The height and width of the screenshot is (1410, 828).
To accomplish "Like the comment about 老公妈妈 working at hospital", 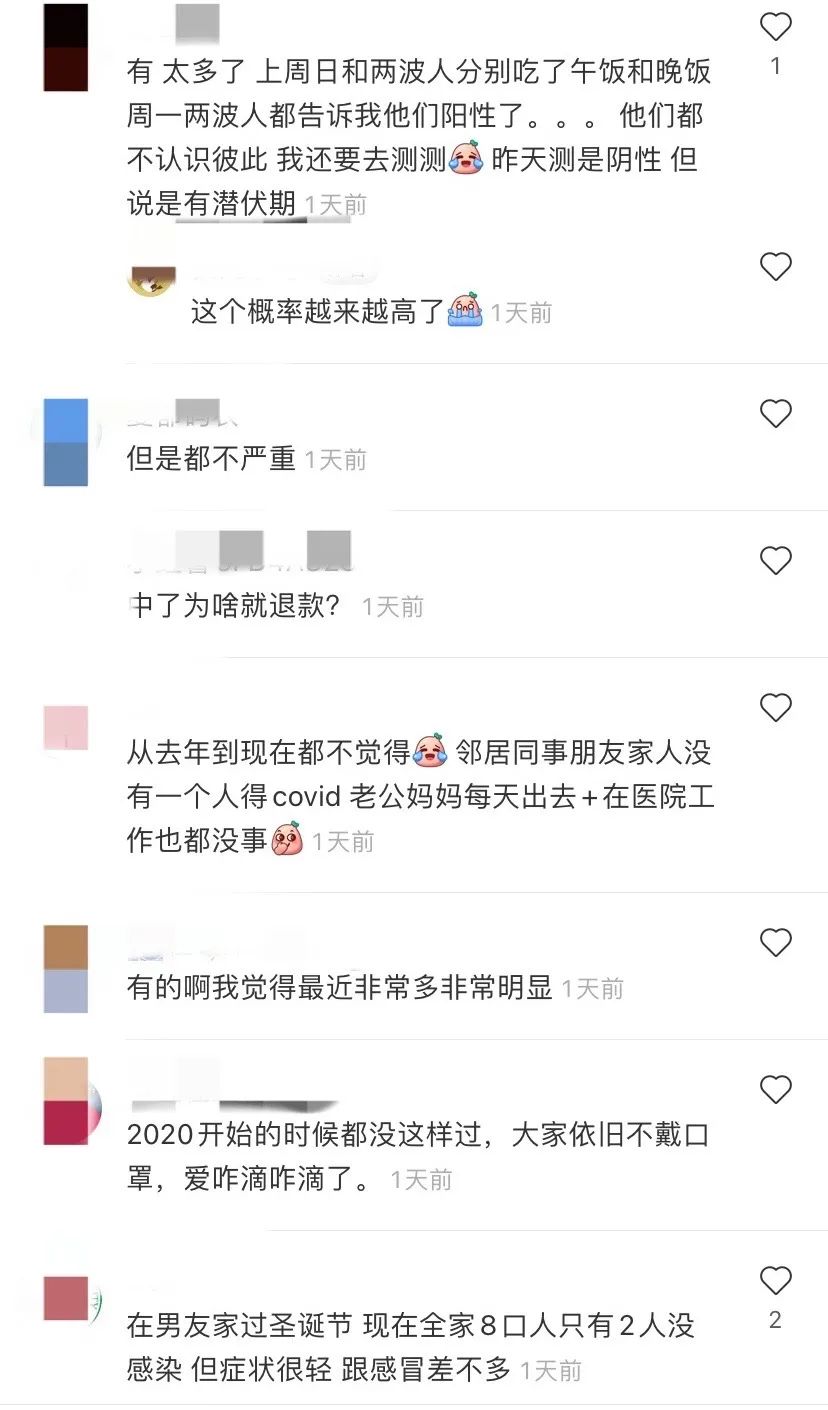I will (x=776, y=708).
